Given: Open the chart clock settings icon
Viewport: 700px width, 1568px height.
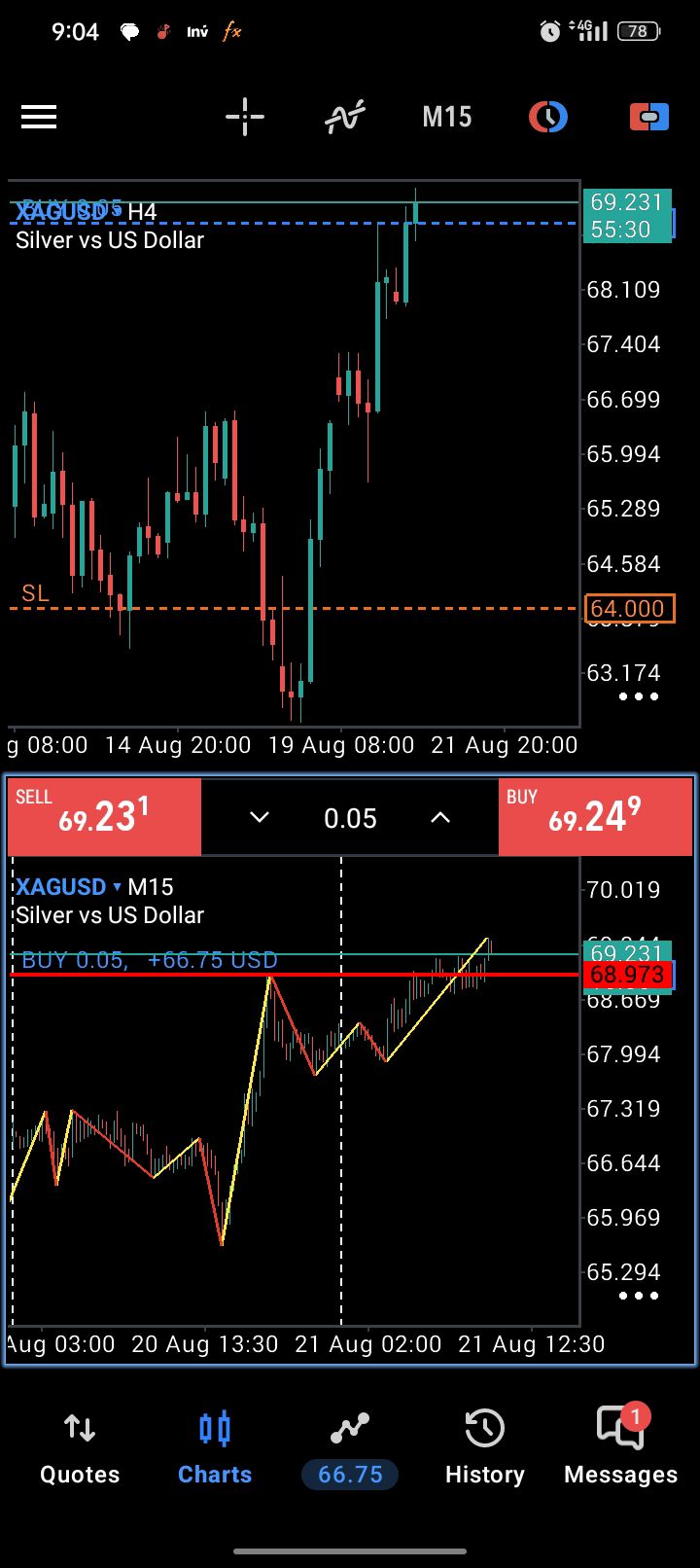Looking at the screenshot, I should click(x=548, y=118).
